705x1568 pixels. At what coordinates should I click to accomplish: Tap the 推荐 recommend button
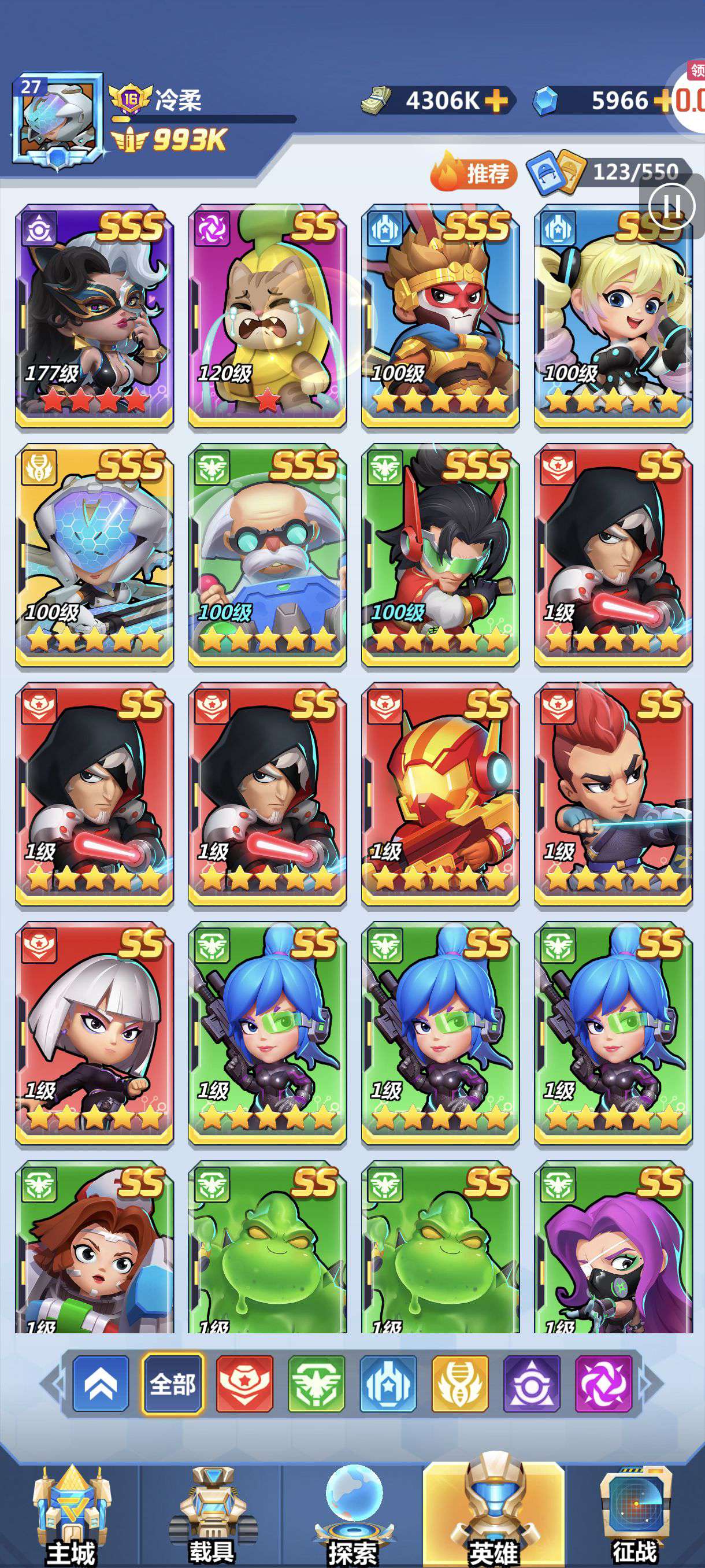(474, 173)
